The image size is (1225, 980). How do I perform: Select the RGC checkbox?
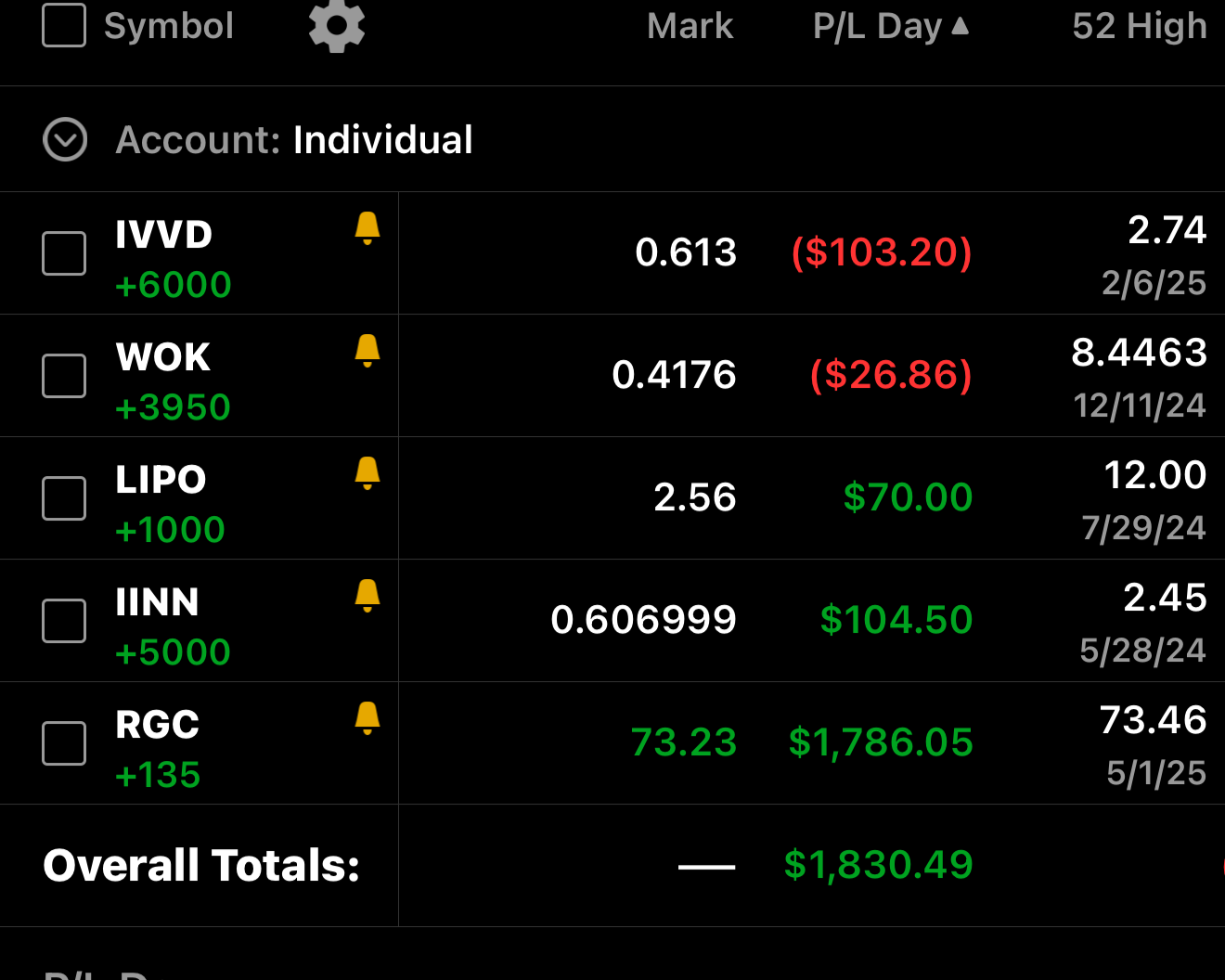coord(64,743)
